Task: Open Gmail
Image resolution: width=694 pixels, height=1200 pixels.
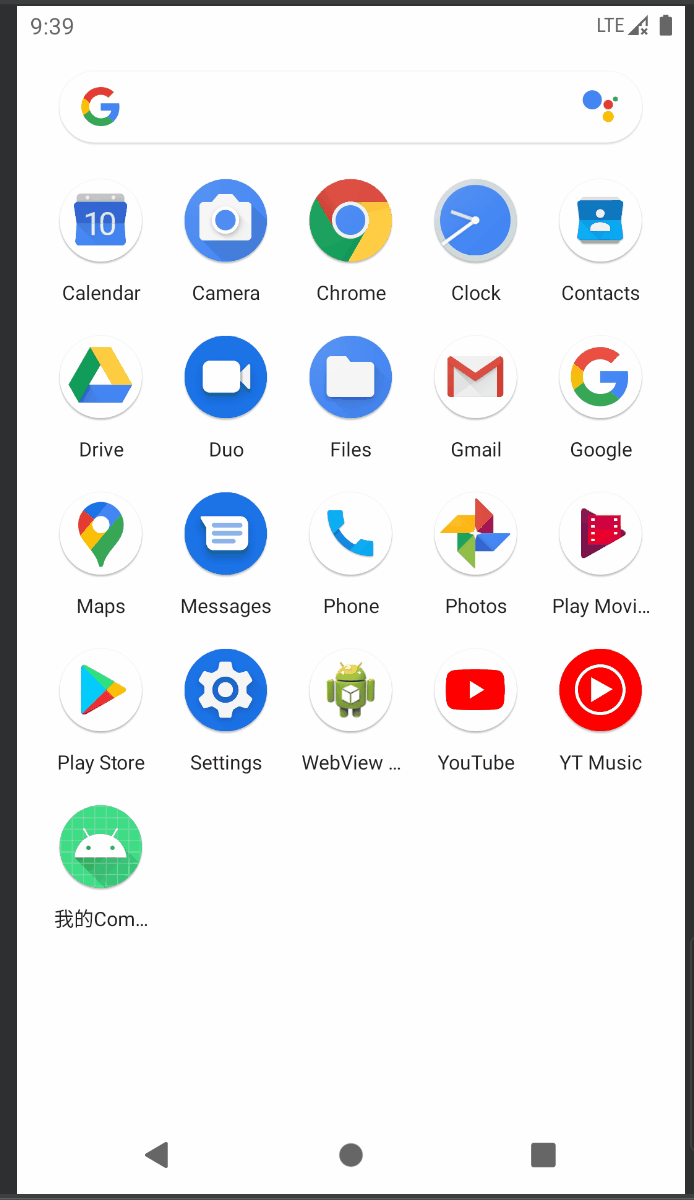Action: point(476,378)
